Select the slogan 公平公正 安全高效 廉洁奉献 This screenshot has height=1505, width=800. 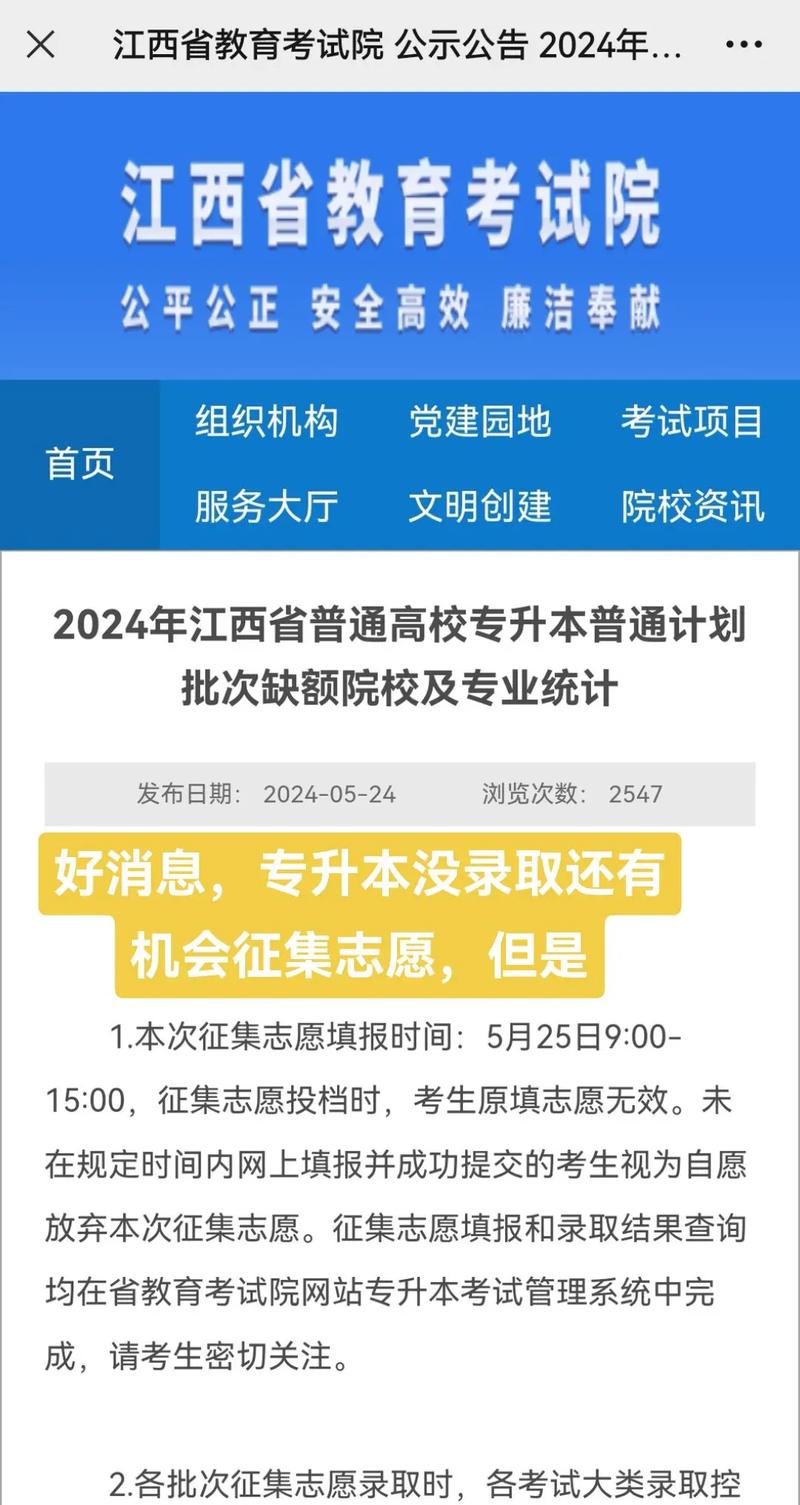click(x=398, y=305)
